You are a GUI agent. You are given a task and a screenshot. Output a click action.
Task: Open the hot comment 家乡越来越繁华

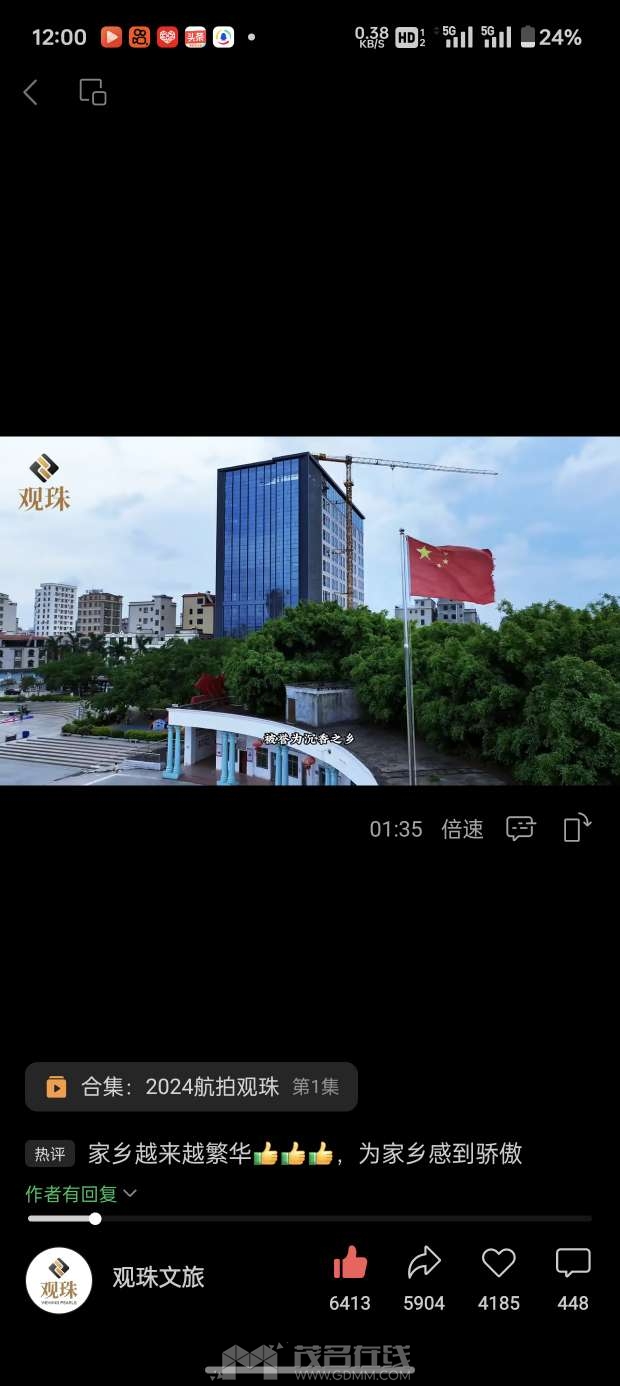(x=305, y=1154)
